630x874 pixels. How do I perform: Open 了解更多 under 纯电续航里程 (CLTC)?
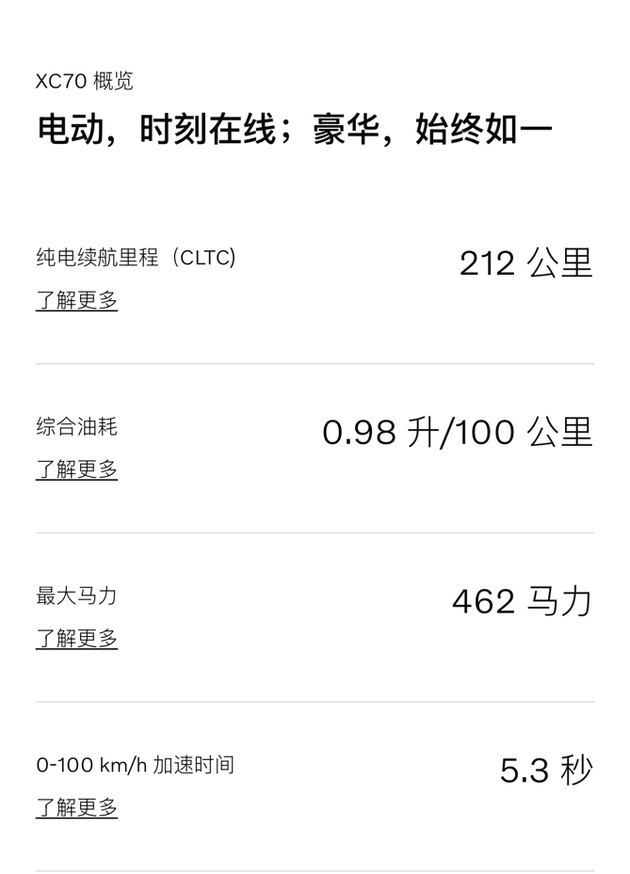77,300
